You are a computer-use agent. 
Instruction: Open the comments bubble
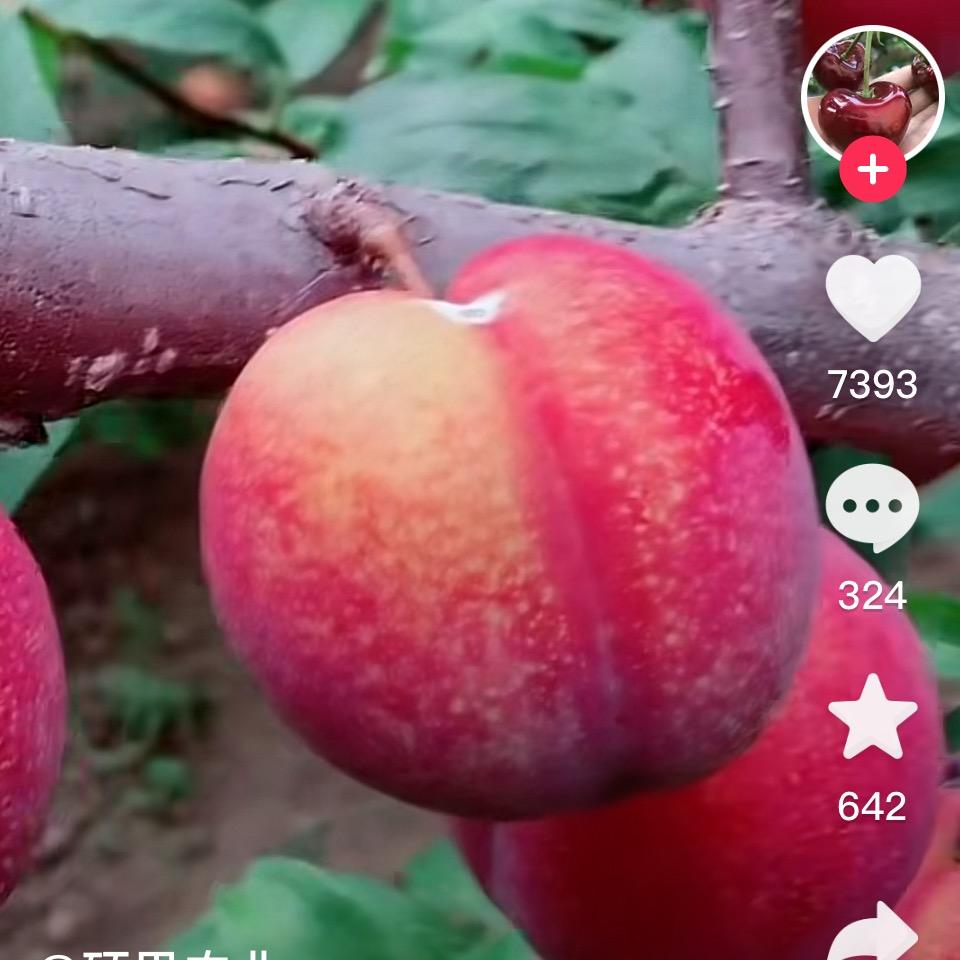point(872,507)
